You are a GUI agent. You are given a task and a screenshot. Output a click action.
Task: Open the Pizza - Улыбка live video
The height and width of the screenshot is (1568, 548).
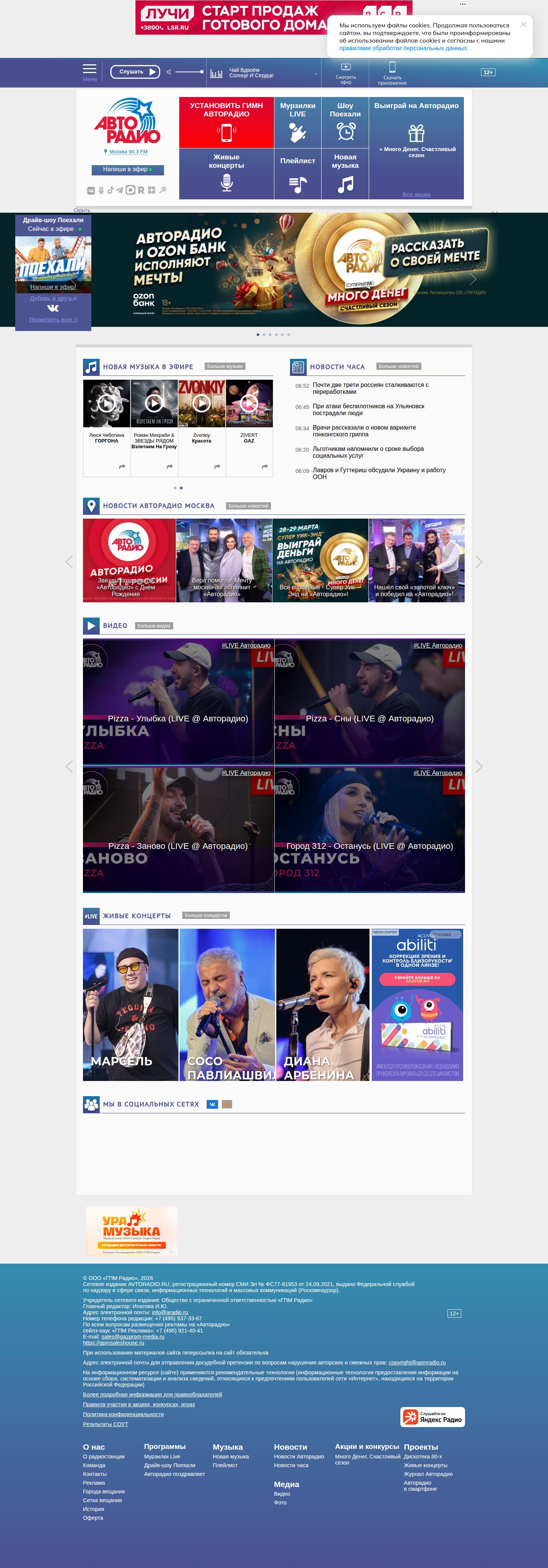pos(178,701)
